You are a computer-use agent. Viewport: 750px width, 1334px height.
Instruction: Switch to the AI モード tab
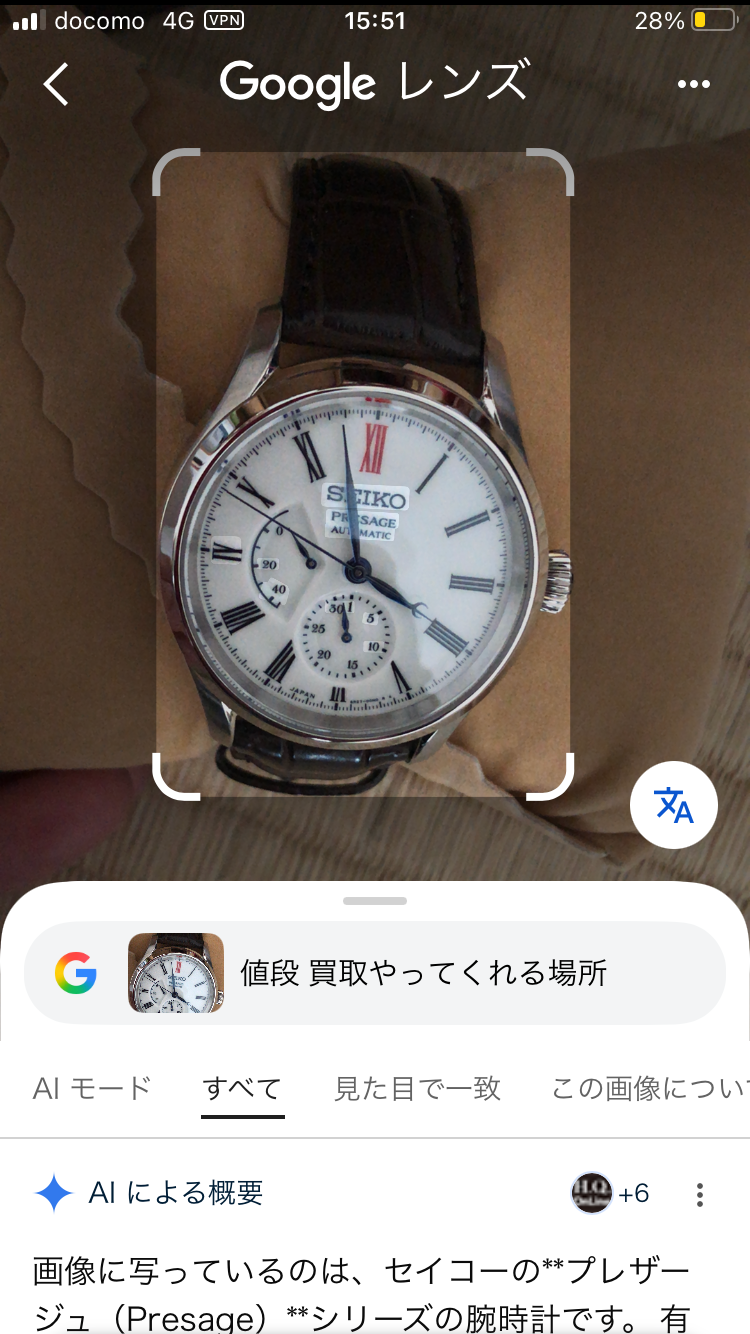(x=92, y=1088)
